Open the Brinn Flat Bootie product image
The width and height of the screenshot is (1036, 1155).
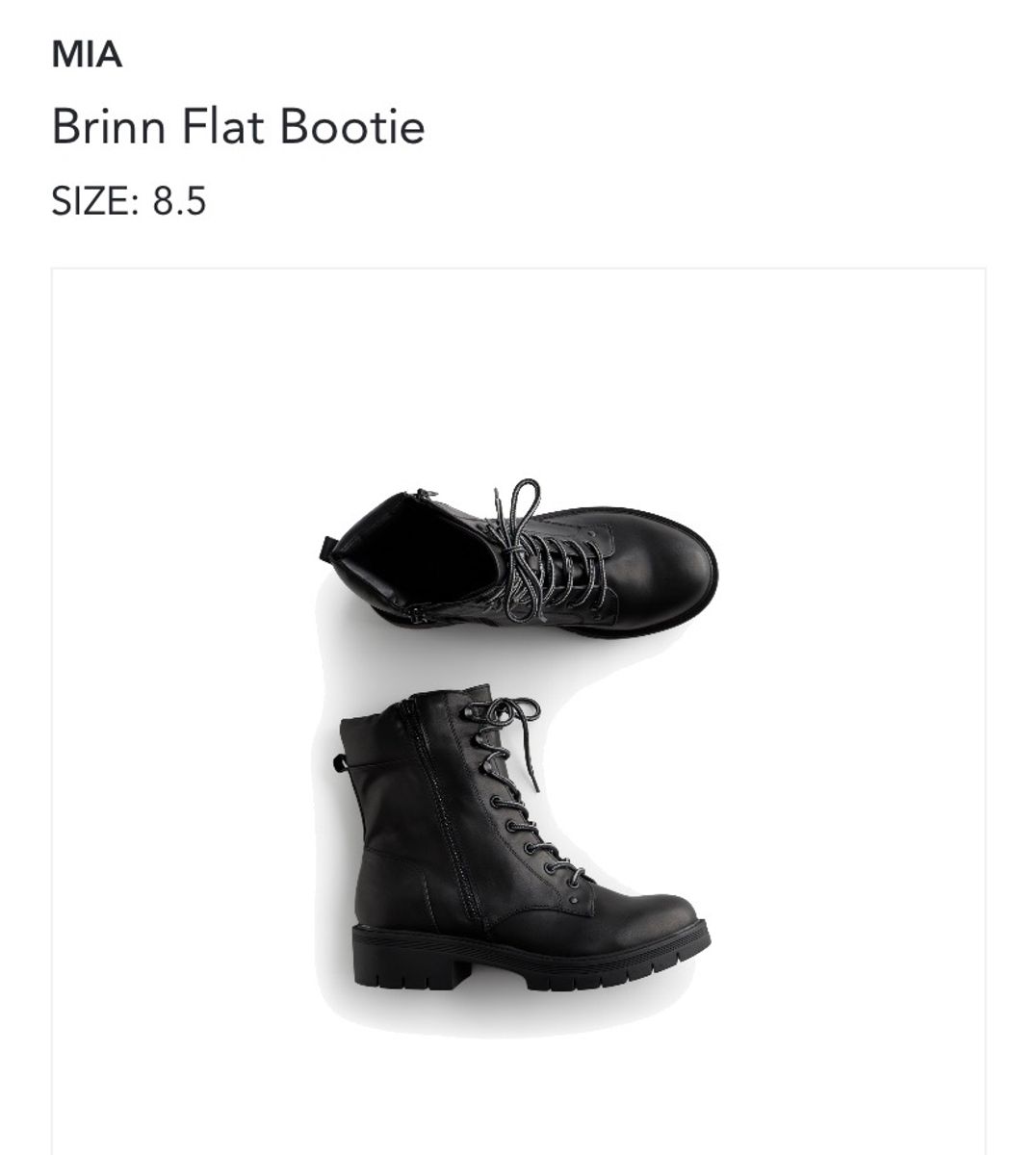click(517, 741)
